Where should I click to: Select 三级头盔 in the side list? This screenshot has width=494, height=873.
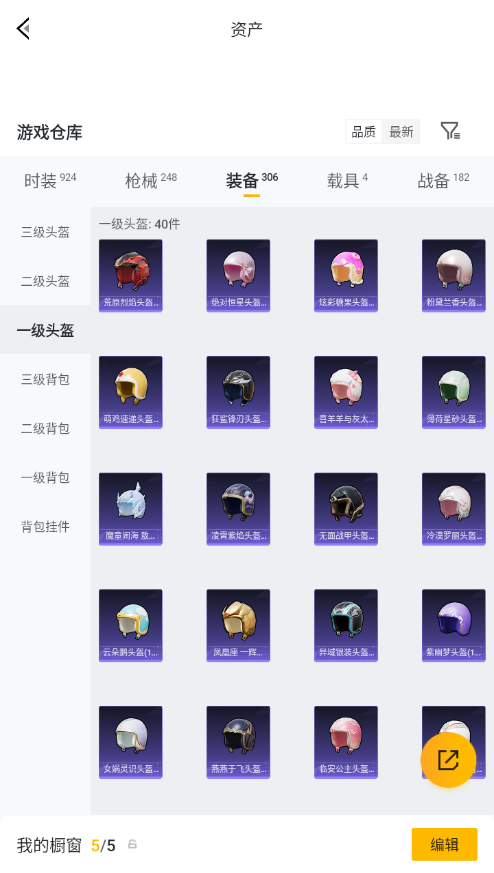(45, 232)
